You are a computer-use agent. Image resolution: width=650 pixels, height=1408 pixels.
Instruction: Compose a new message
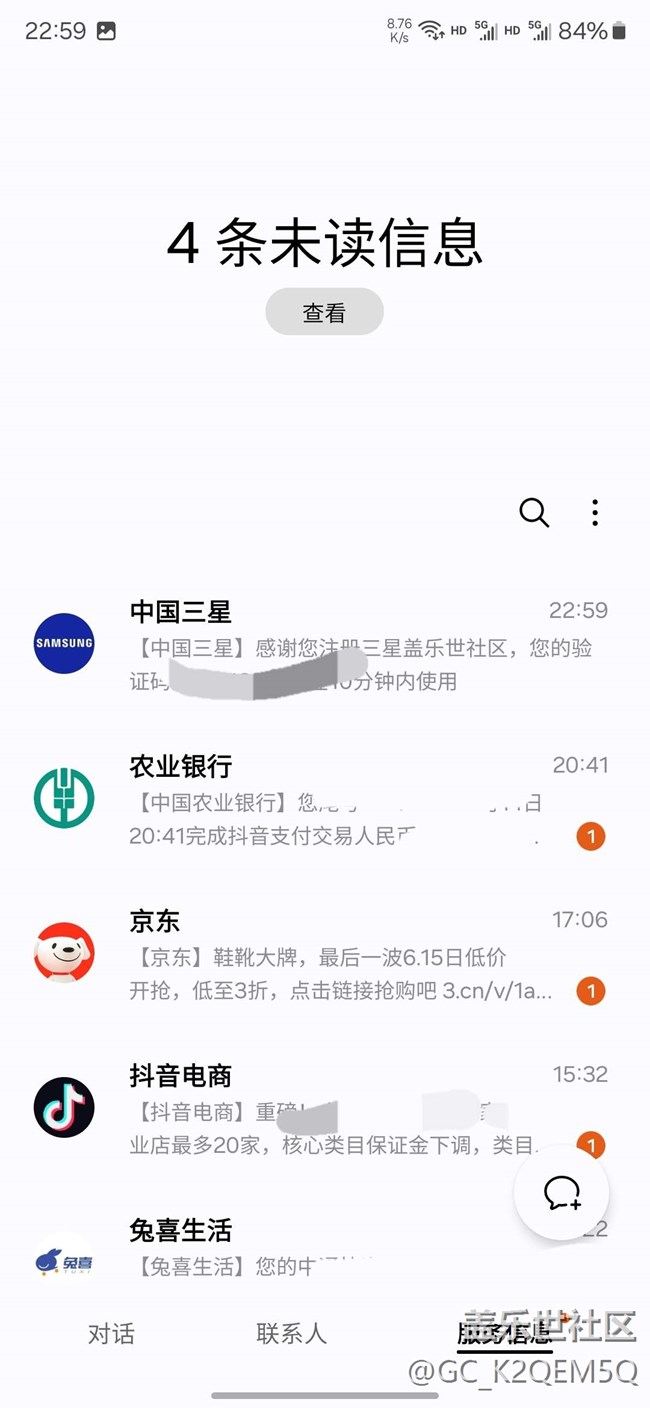click(562, 1193)
